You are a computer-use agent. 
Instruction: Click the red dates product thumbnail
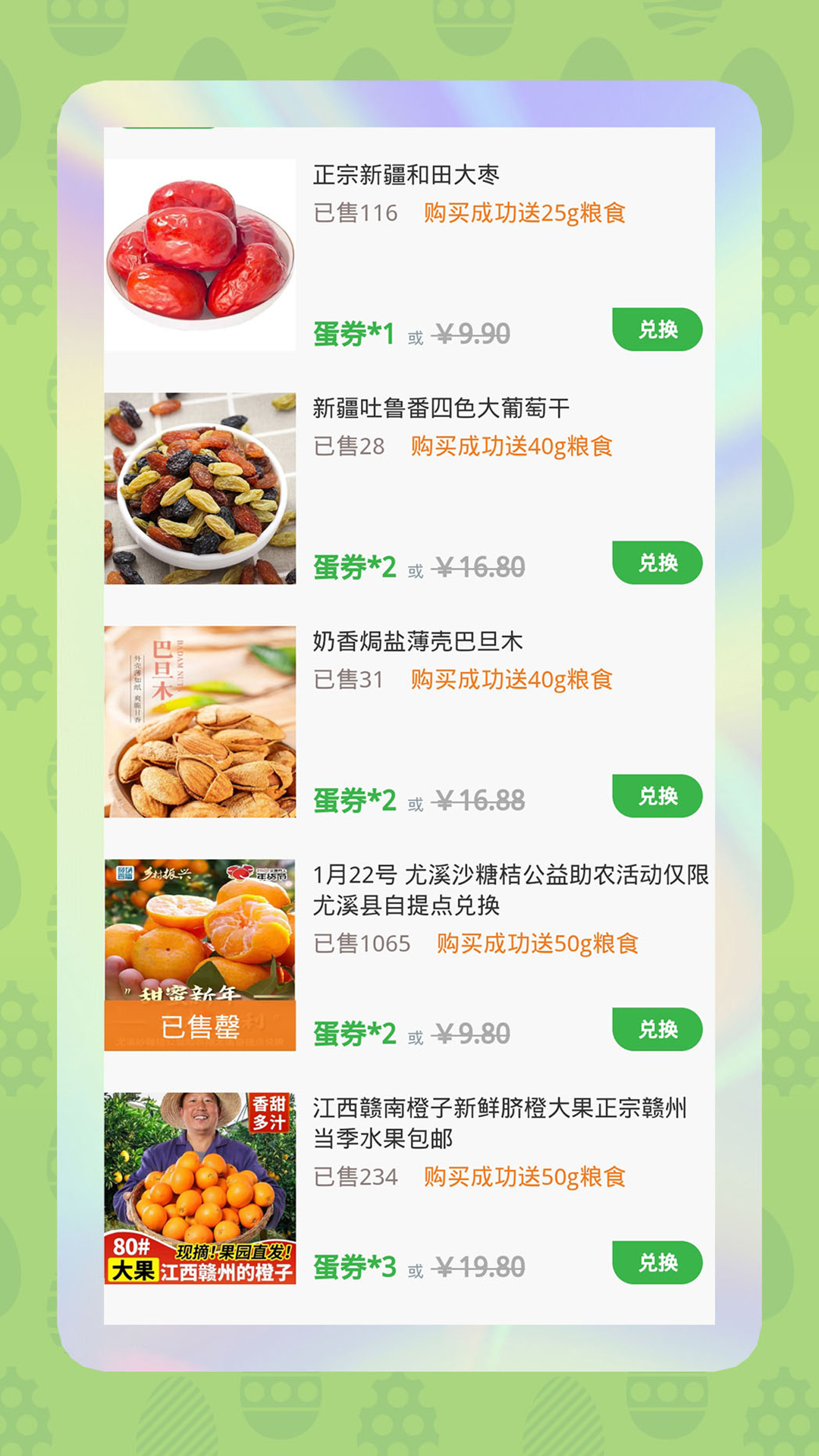pos(201,250)
